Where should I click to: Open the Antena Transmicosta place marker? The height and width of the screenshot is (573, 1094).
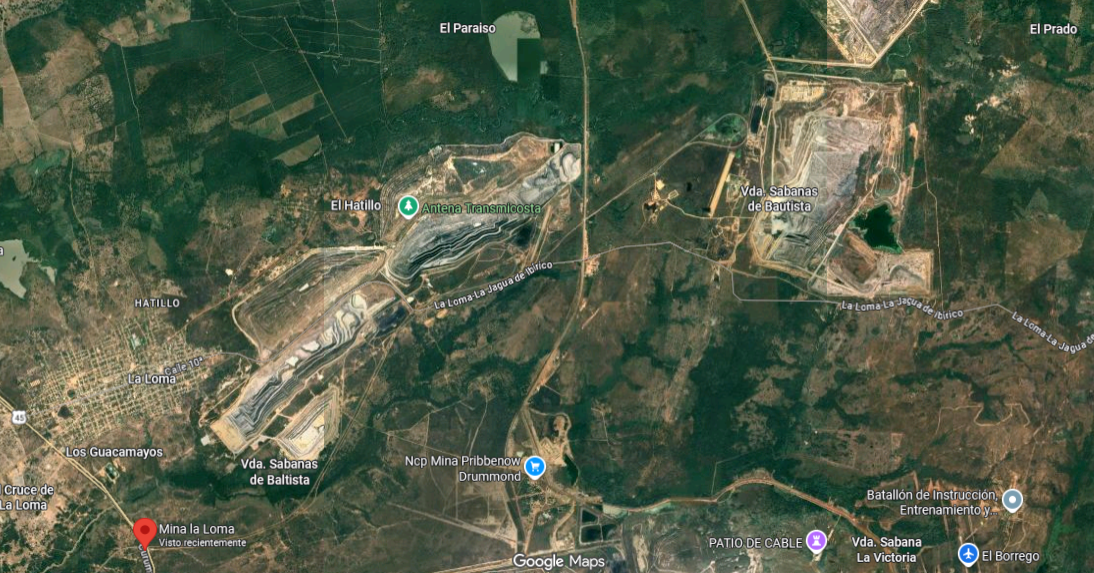[408, 207]
